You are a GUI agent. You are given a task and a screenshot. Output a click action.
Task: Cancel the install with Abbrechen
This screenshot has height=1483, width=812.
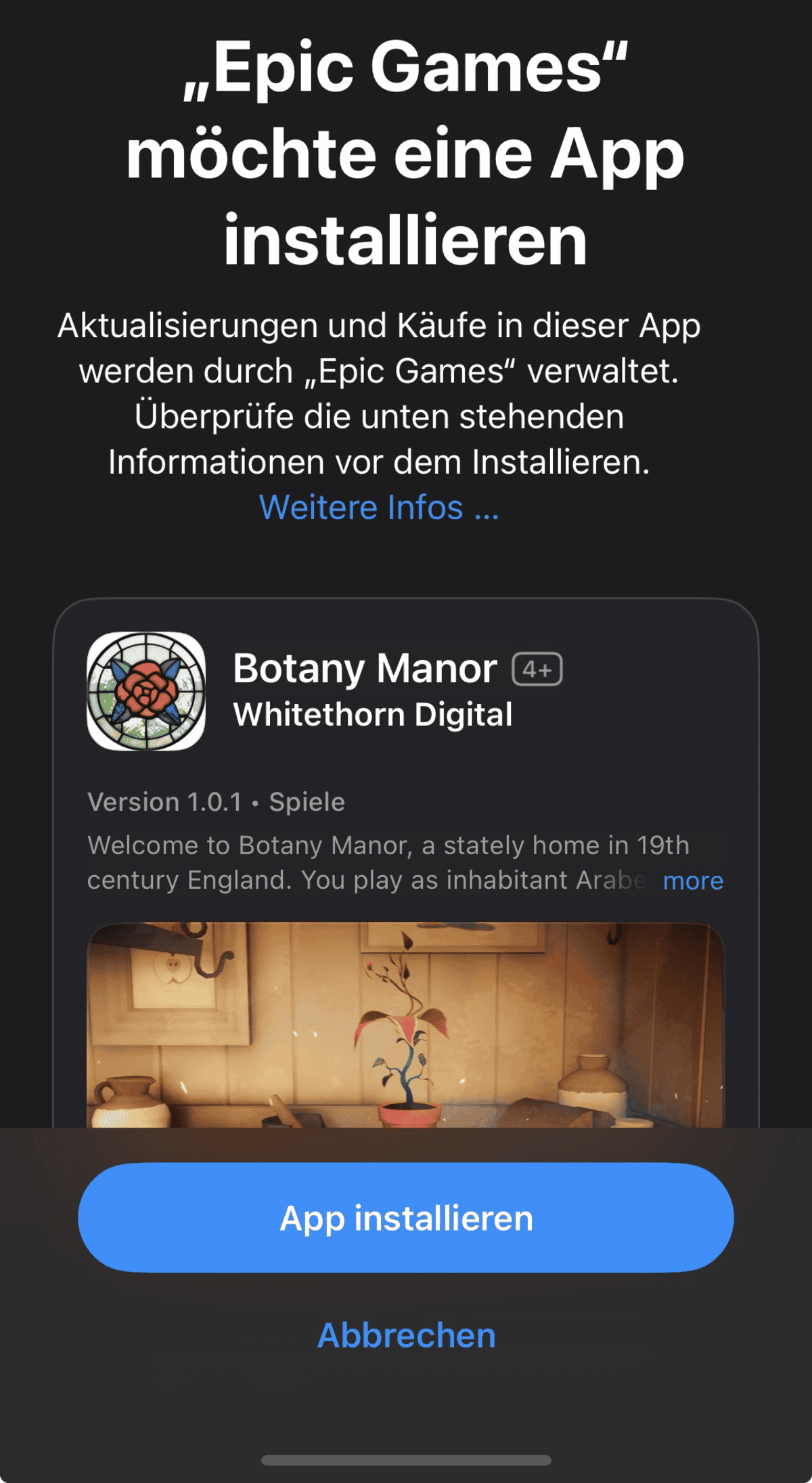[x=406, y=1335]
